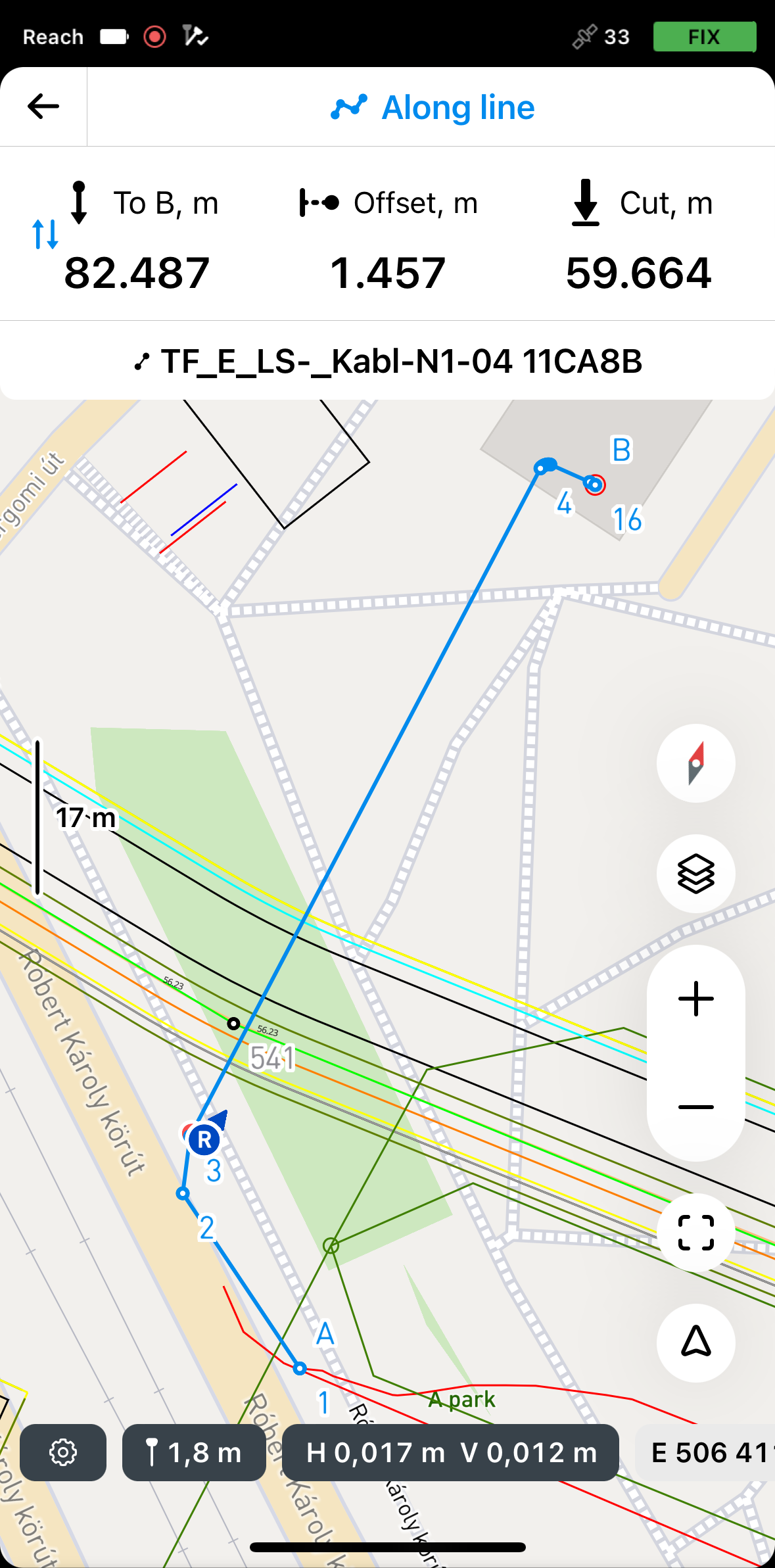775x1568 pixels.
Task: Center map on current location
Action: click(x=695, y=1342)
